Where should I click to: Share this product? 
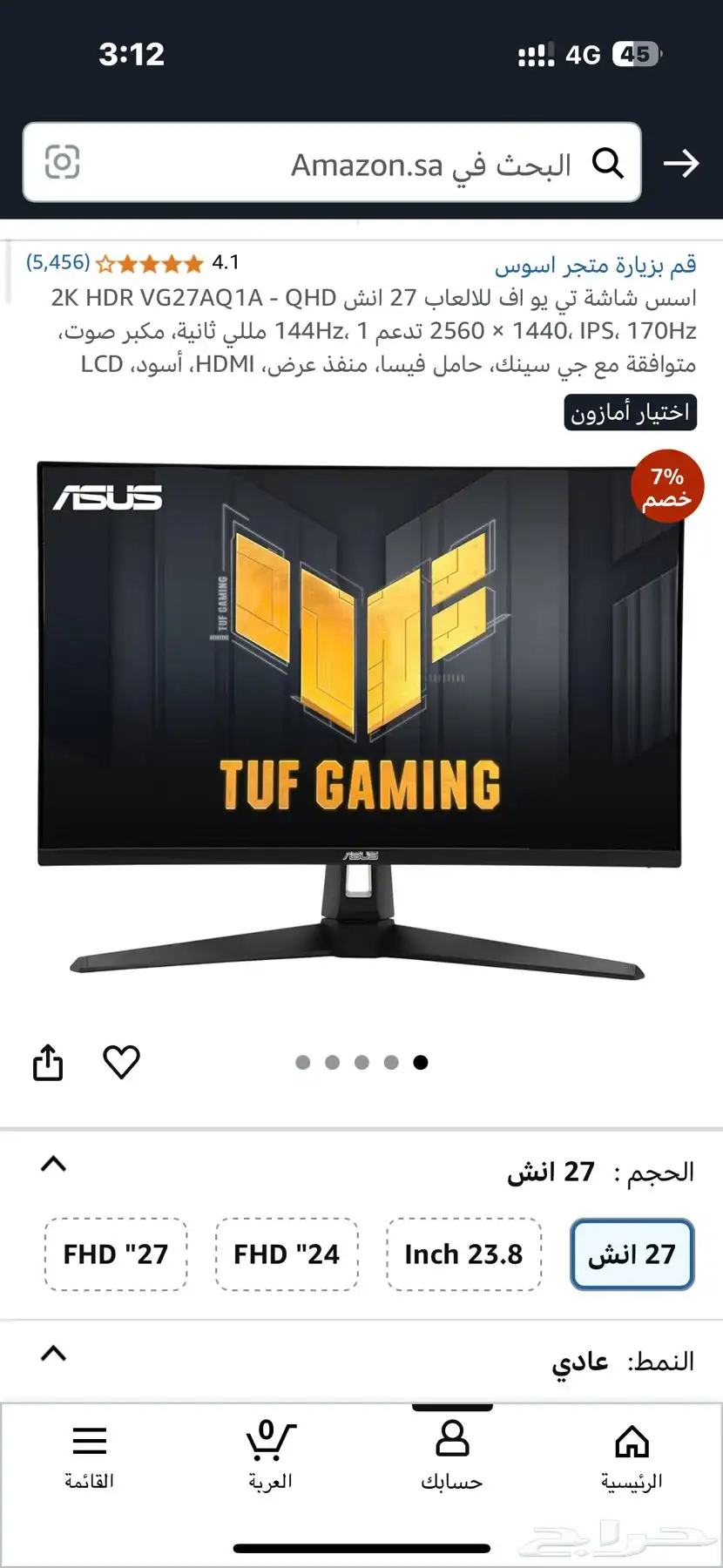point(48,1062)
